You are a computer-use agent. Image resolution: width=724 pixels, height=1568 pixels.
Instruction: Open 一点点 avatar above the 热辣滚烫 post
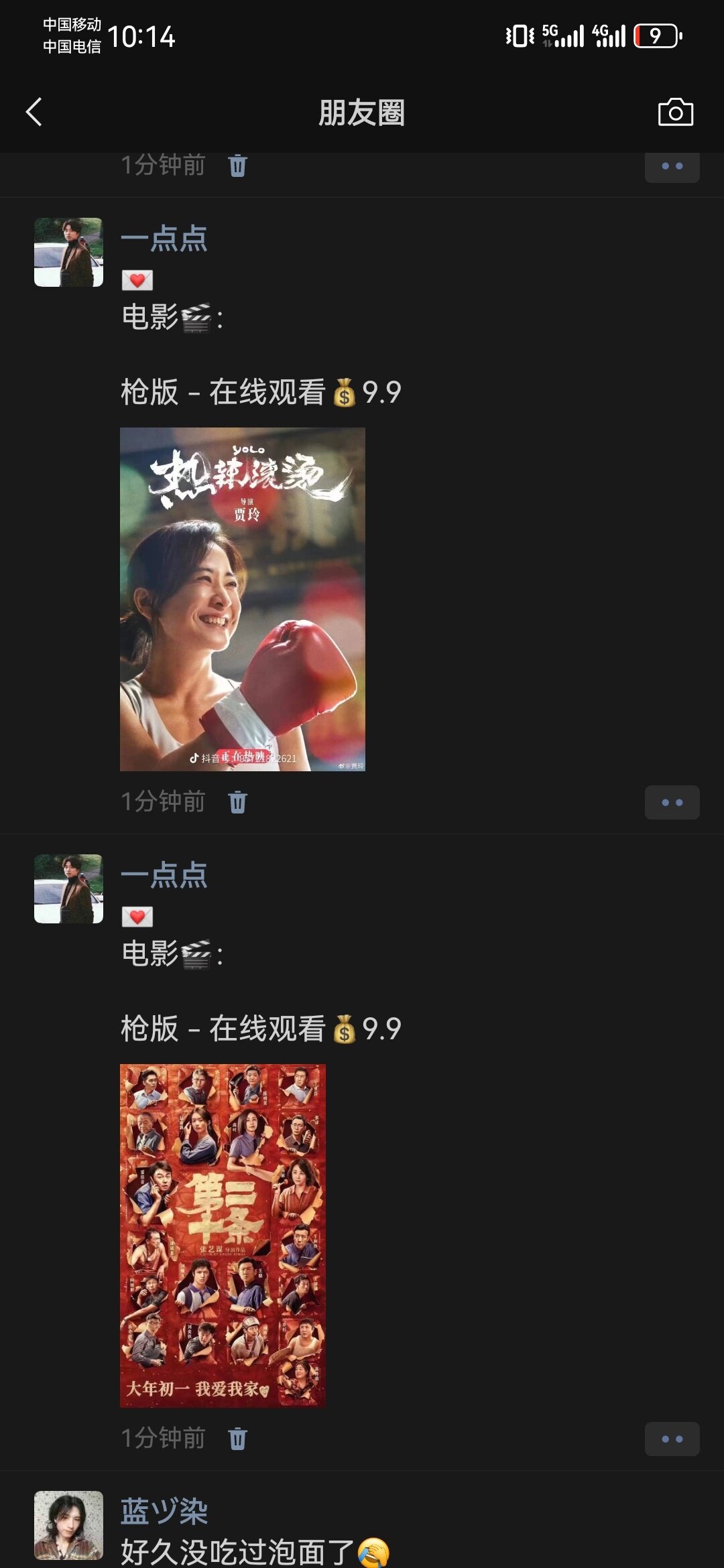pos(68,252)
